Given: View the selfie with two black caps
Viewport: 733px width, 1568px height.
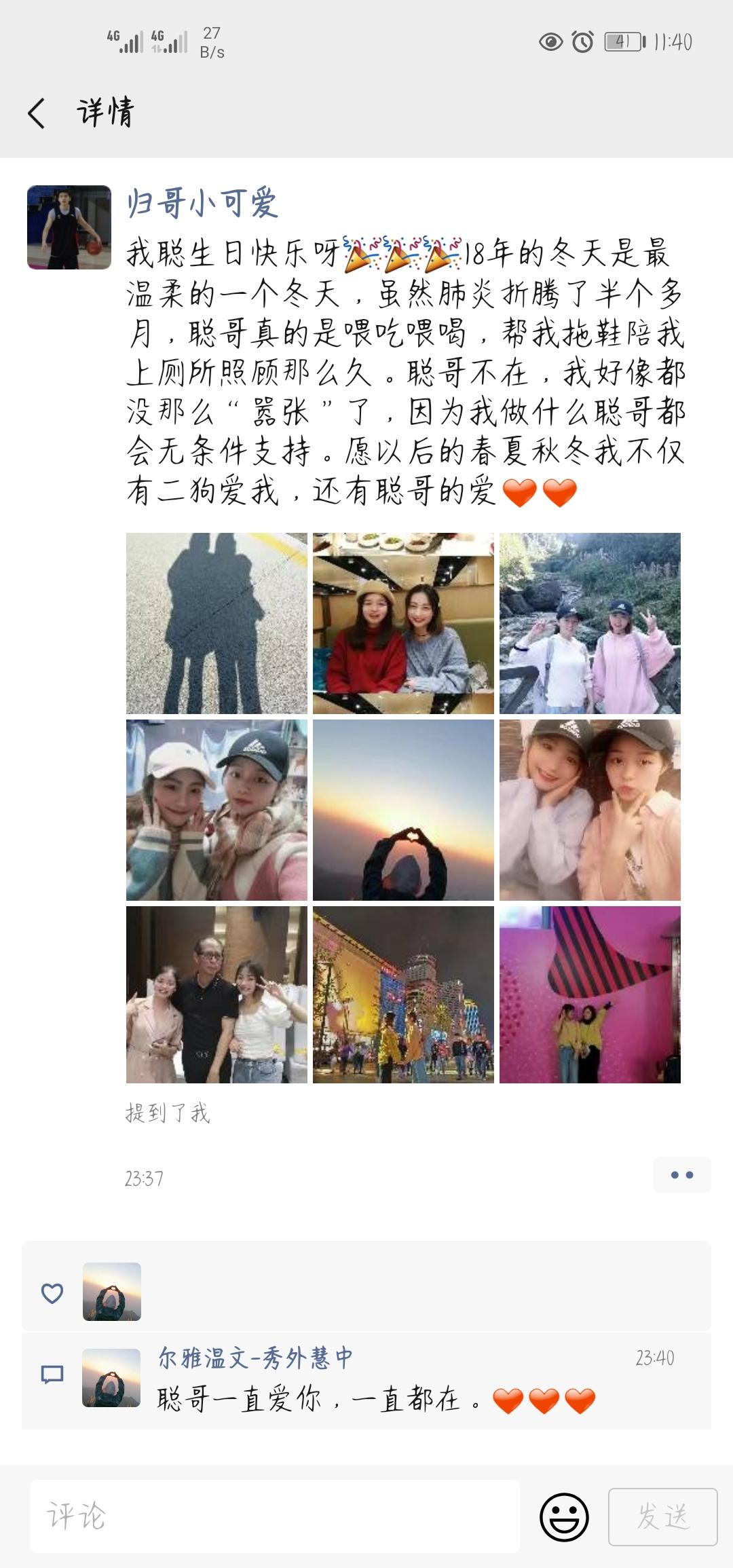Looking at the screenshot, I should [590, 810].
